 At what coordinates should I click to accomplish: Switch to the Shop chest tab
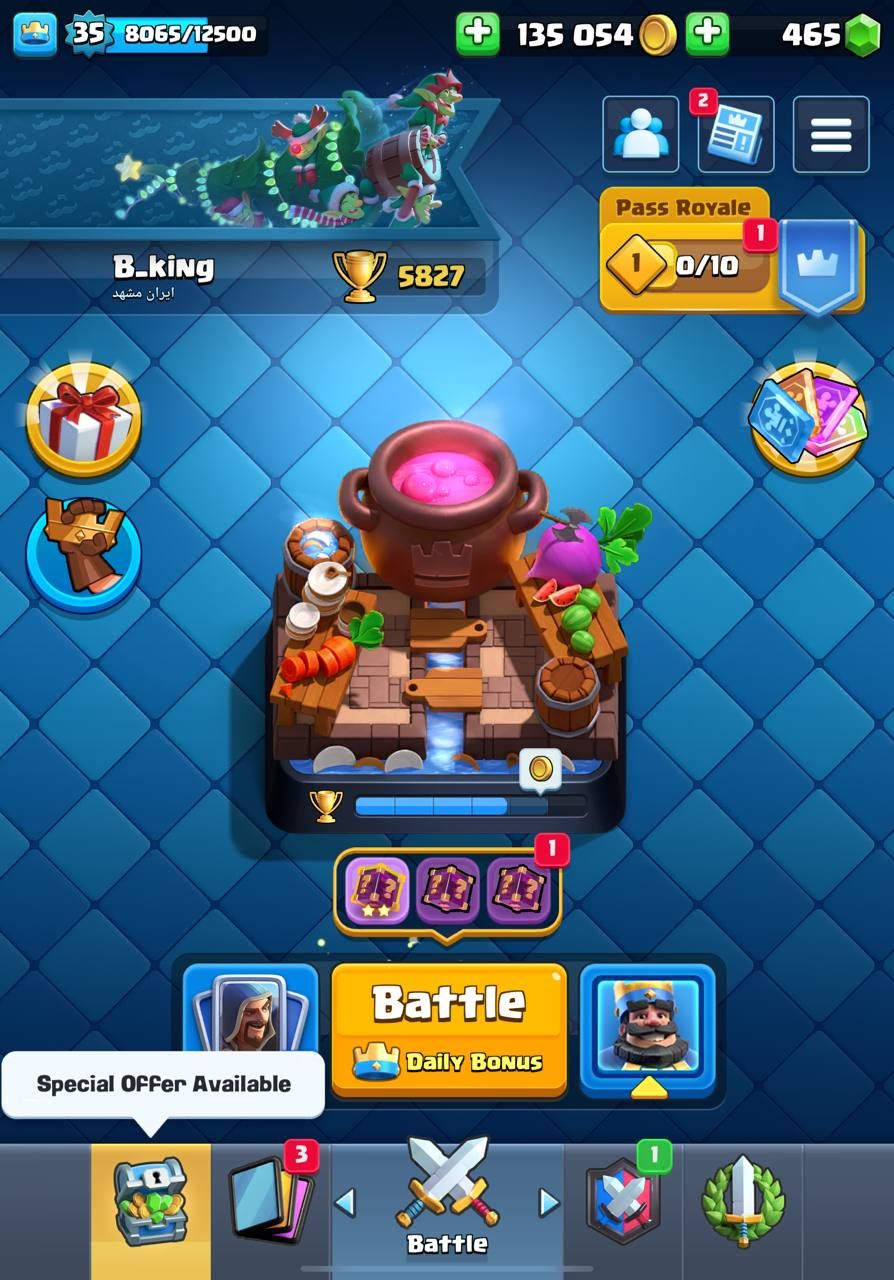(x=150, y=1202)
